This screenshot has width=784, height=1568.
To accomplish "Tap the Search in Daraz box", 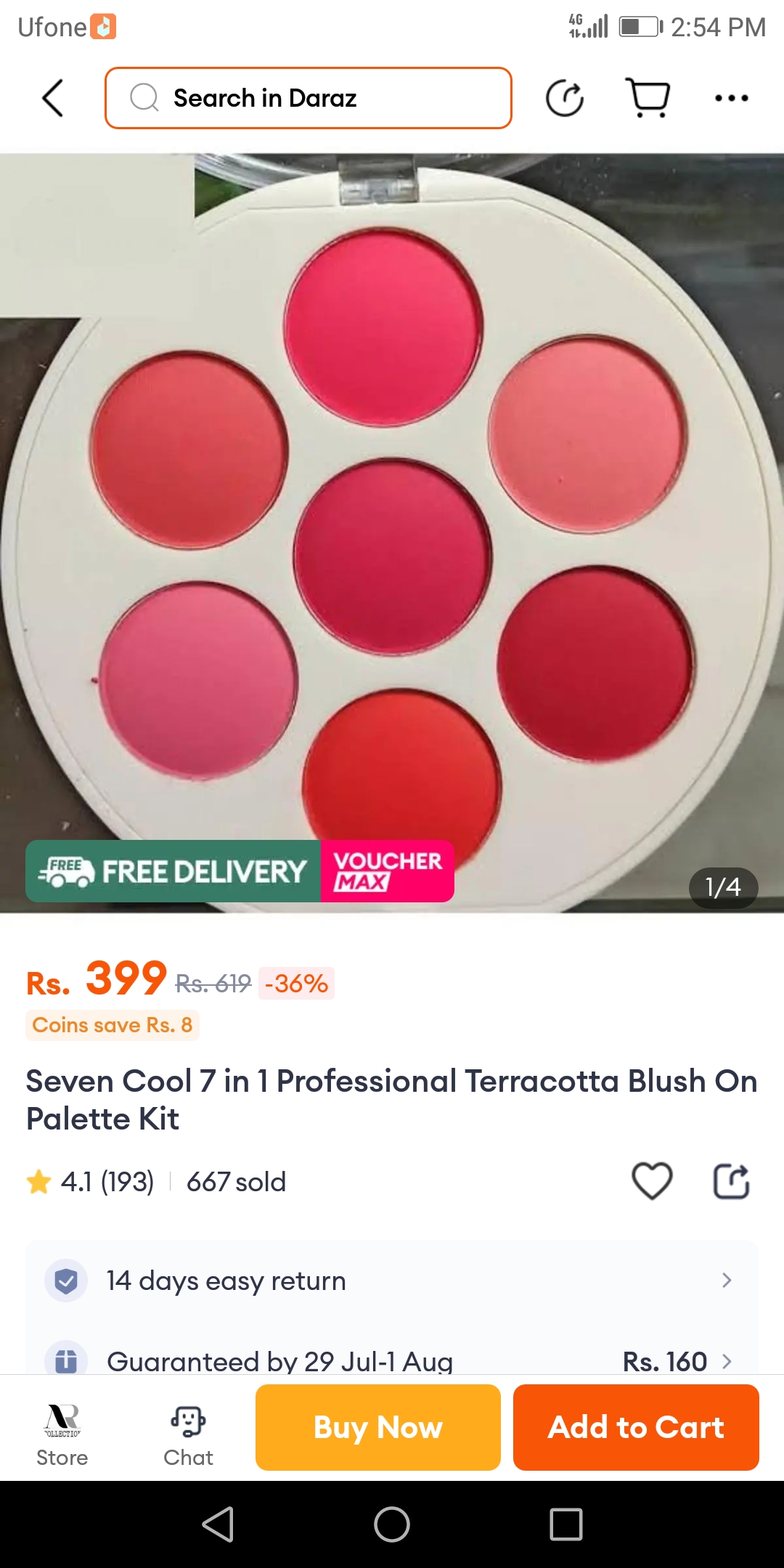I will click(309, 98).
